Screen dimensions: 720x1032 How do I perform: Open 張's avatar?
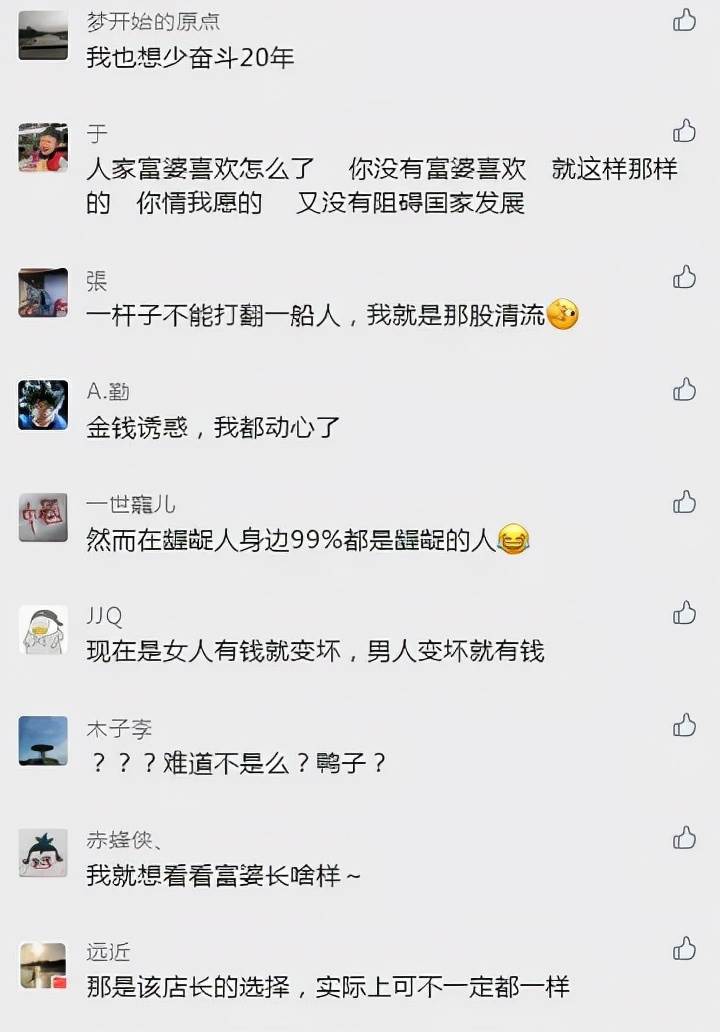[43, 293]
